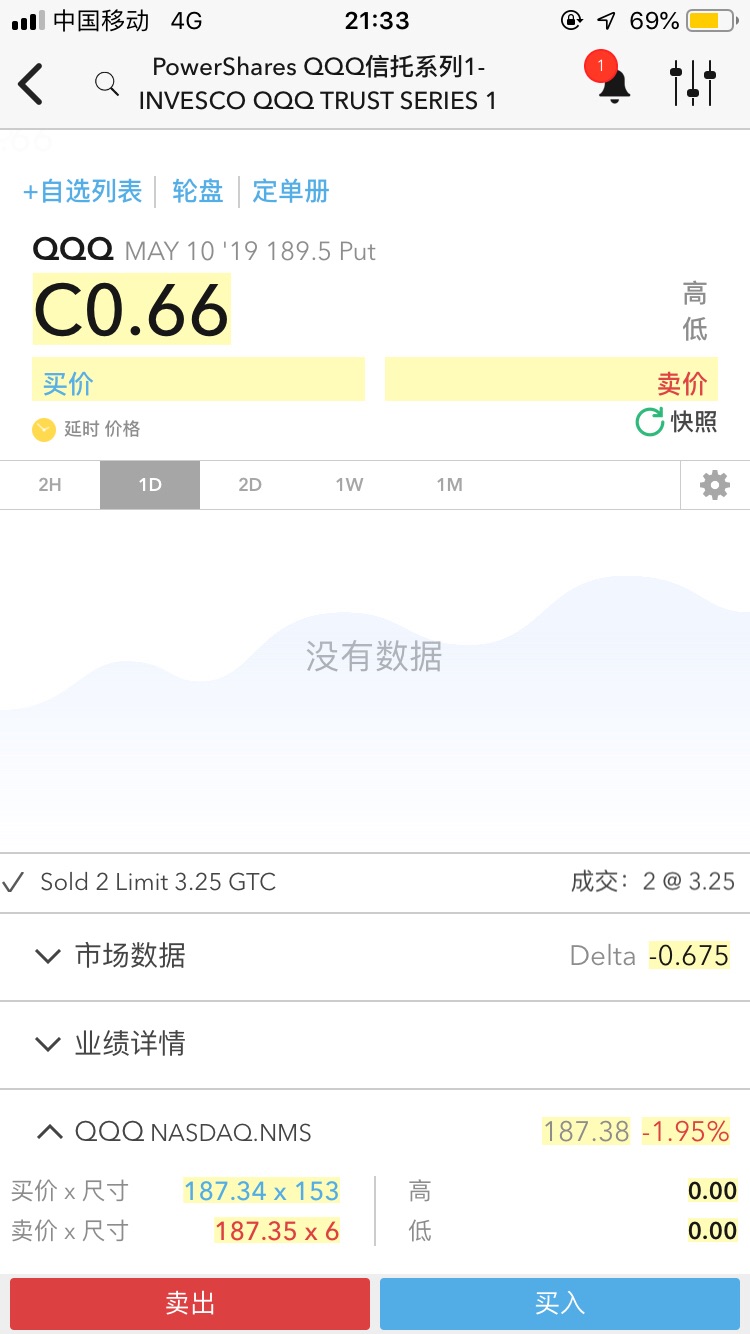Select the 1D chart range
This screenshot has height=1334, width=750.
point(150,485)
